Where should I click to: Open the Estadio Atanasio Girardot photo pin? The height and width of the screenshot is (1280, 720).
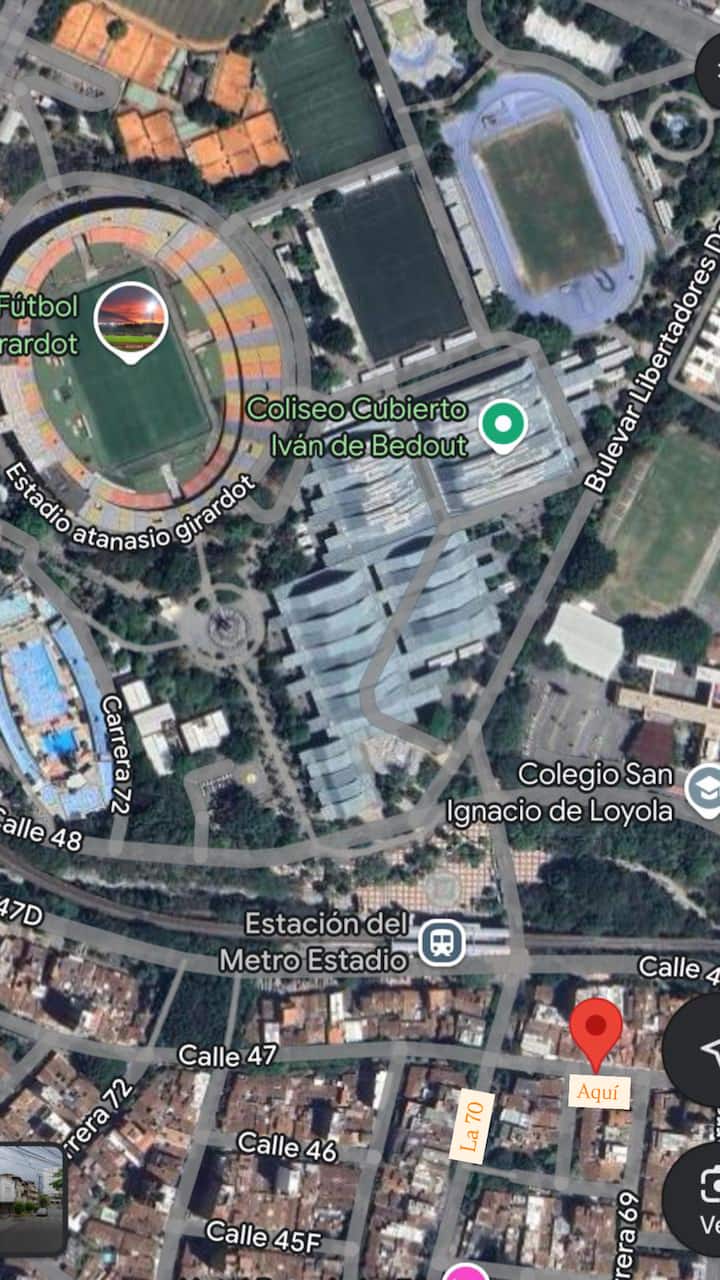(x=131, y=319)
